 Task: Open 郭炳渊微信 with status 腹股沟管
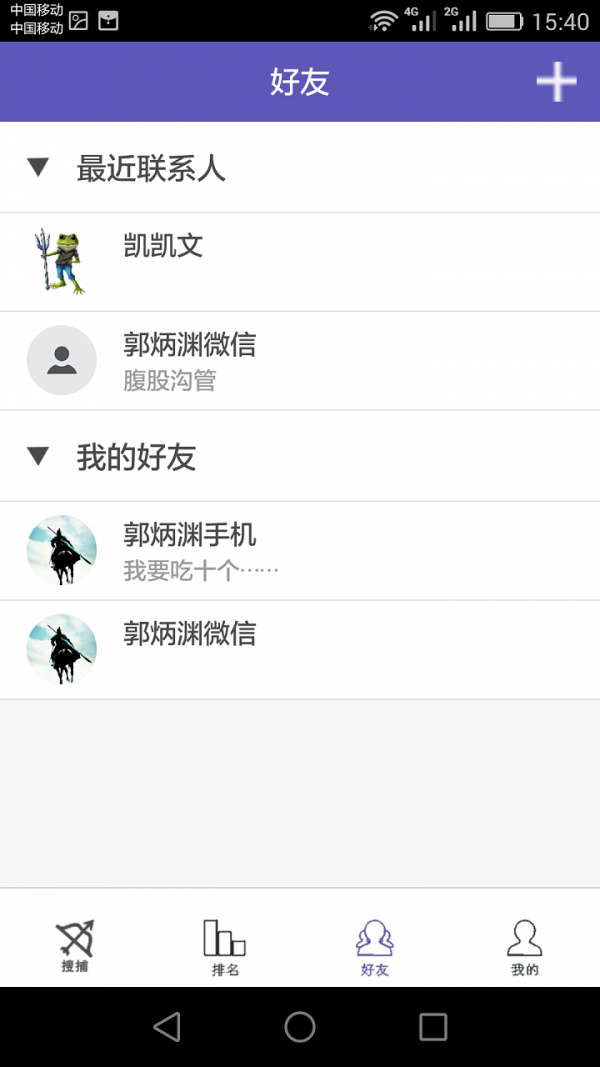click(300, 361)
